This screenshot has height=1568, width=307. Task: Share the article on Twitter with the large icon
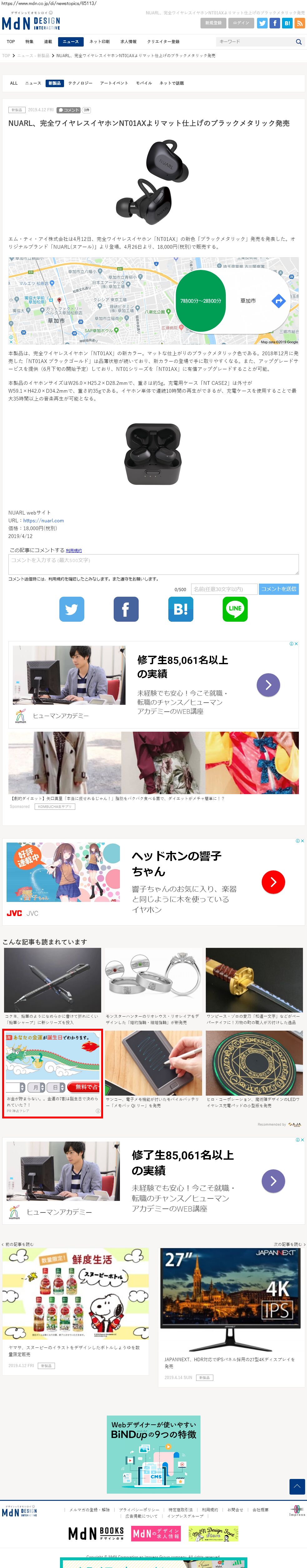point(72,609)
